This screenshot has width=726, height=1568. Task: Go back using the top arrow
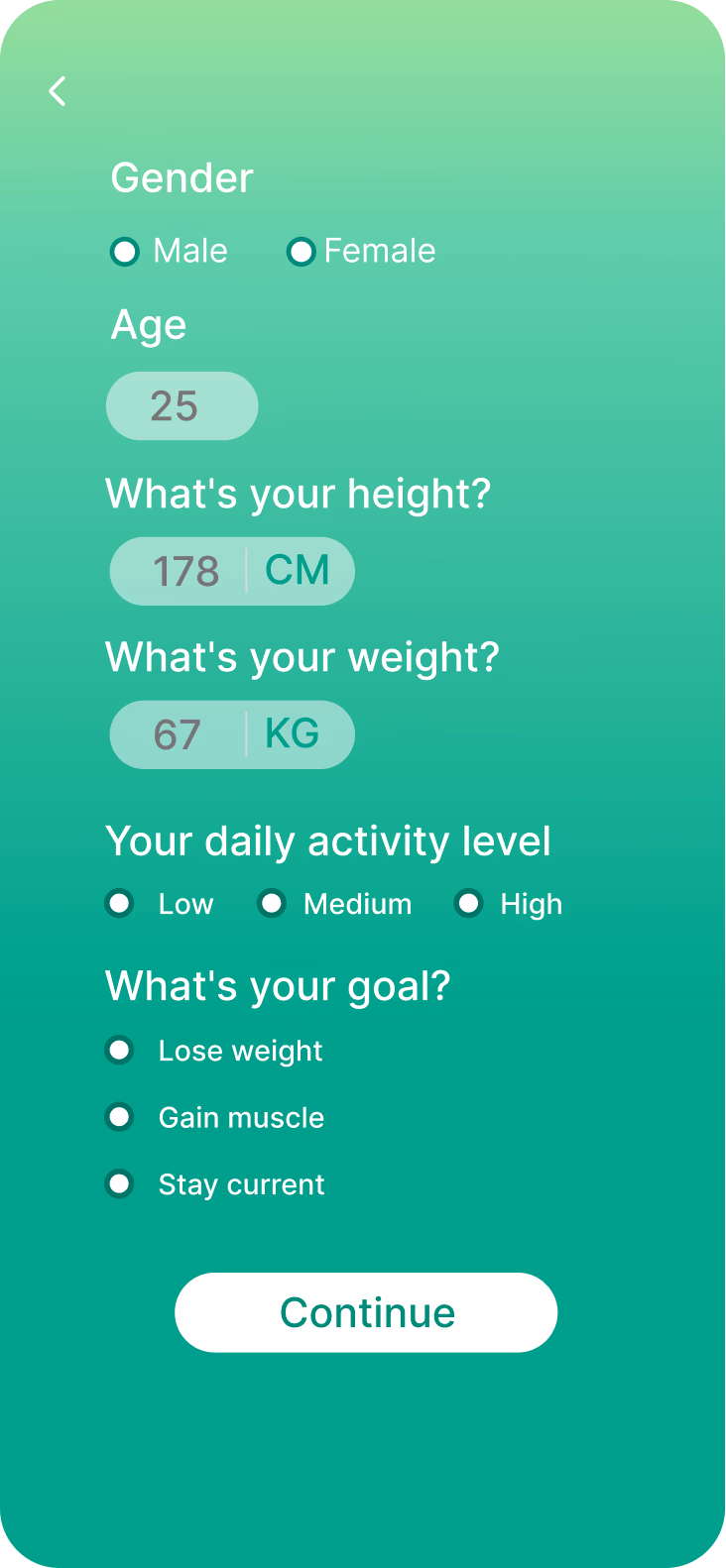58,91
